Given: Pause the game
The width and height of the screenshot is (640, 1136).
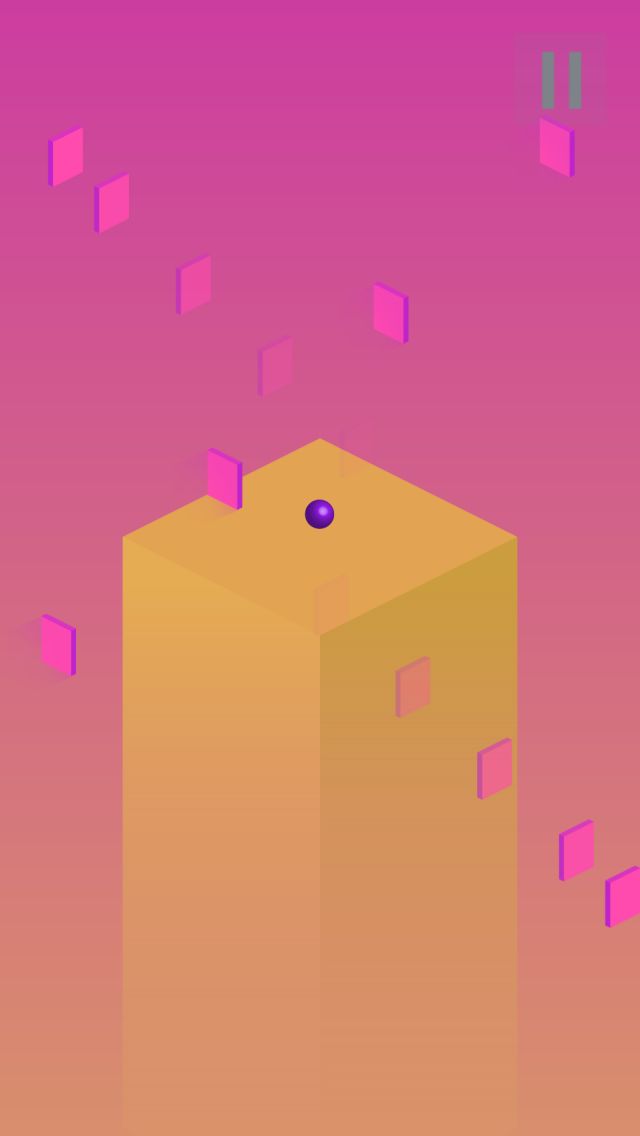Looking at the screenshot, I should [x=561, y=80].
